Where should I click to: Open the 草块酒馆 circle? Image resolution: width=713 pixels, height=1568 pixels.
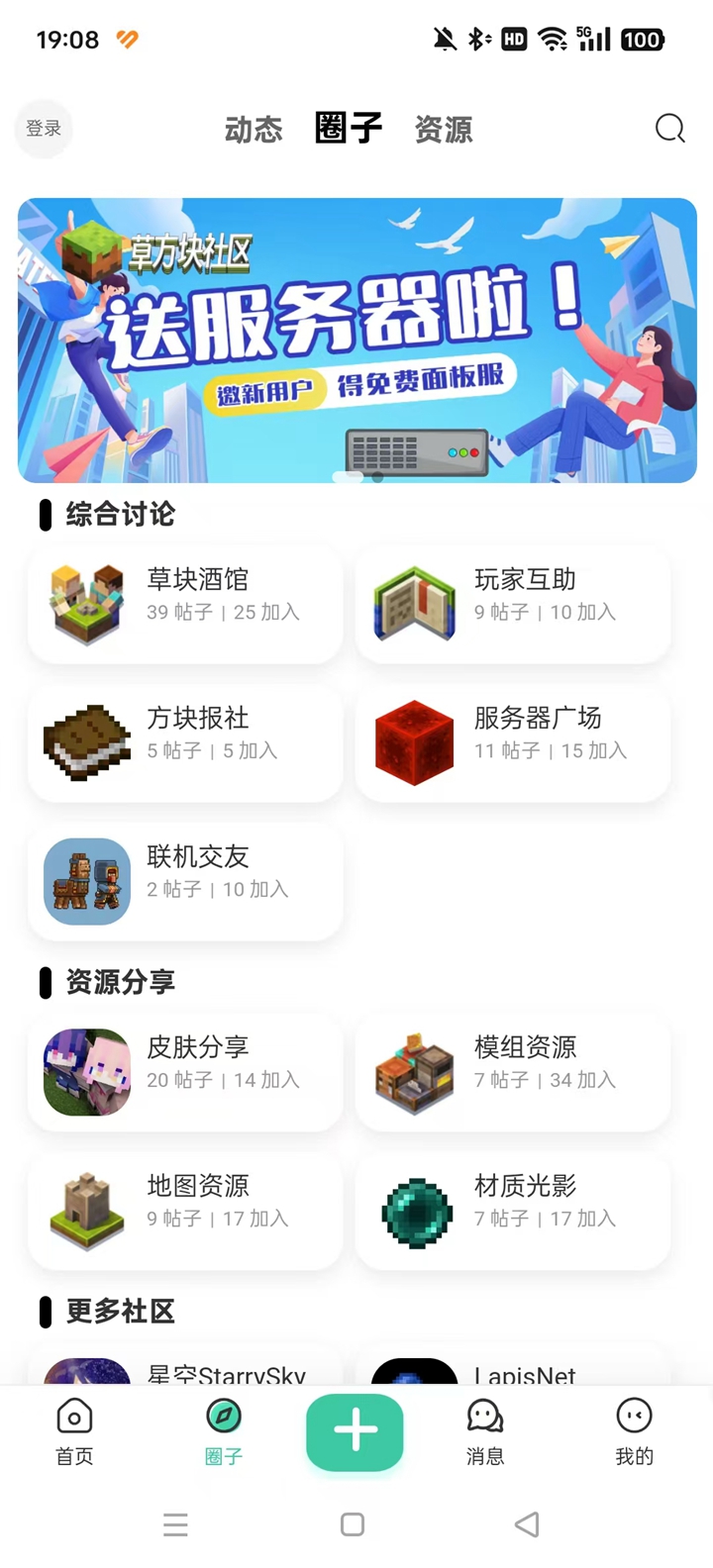(185, 603)
